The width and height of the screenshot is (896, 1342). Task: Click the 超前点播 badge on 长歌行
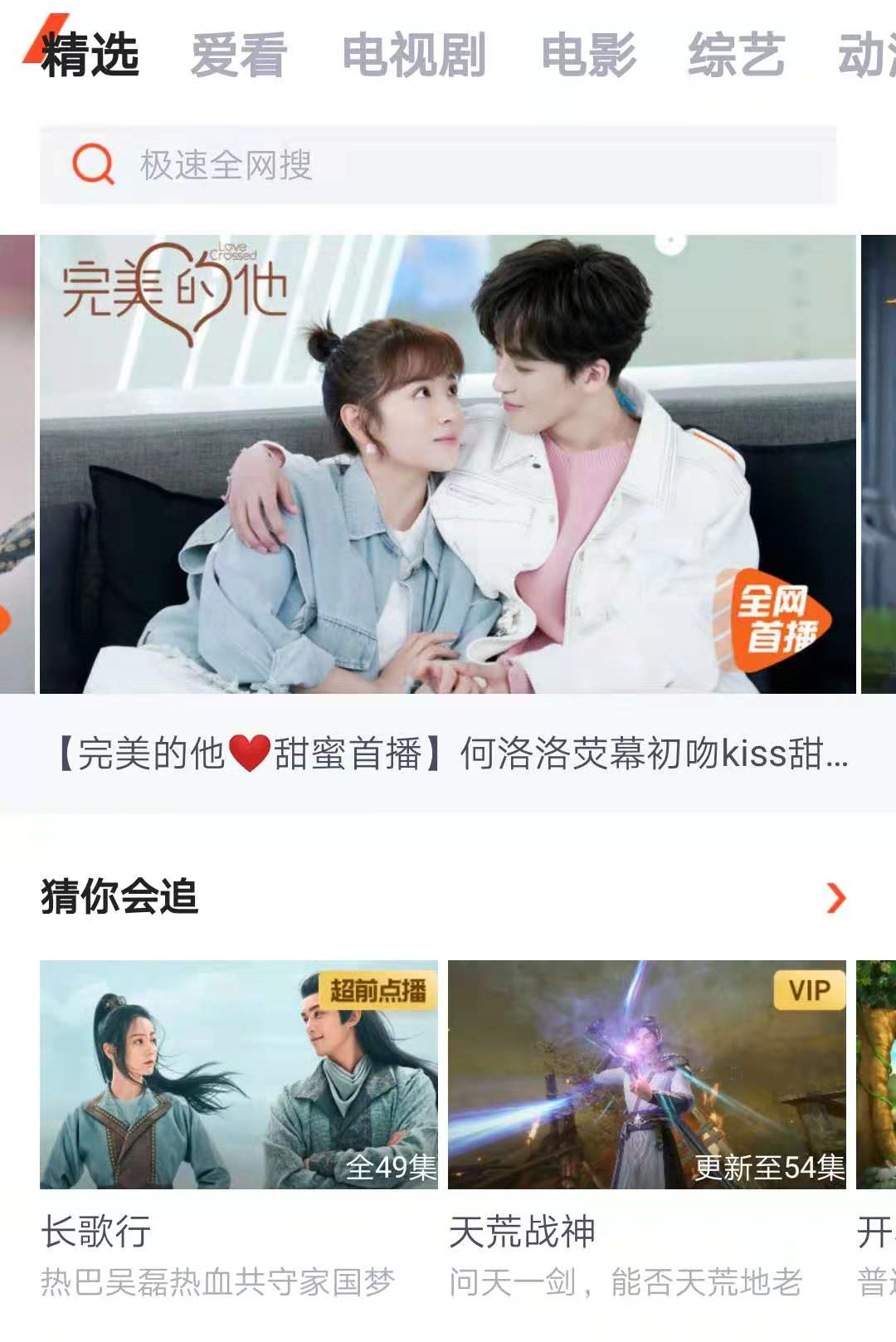(377, 991)
